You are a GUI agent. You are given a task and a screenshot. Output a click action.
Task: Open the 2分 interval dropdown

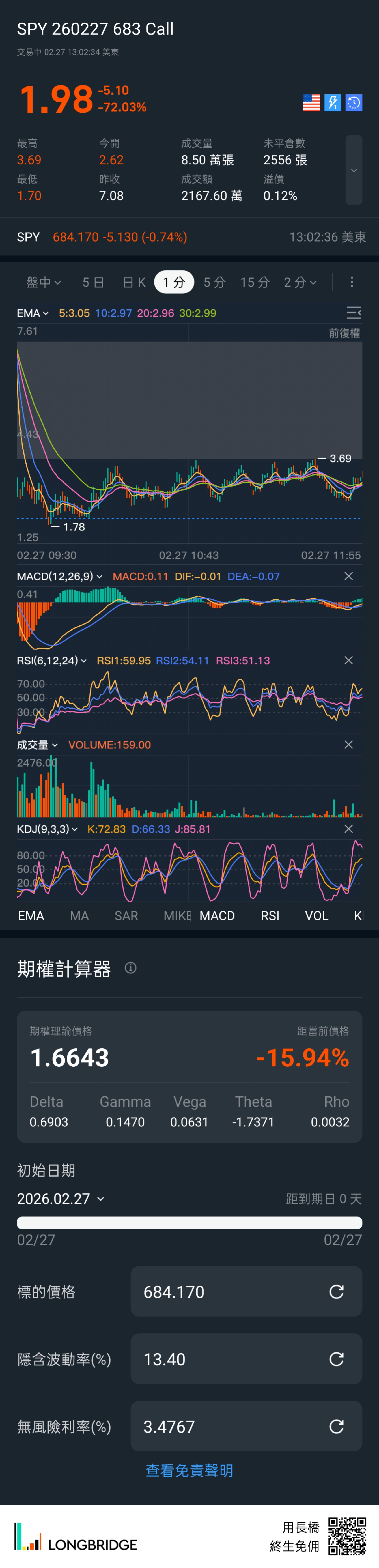[300, 282]
